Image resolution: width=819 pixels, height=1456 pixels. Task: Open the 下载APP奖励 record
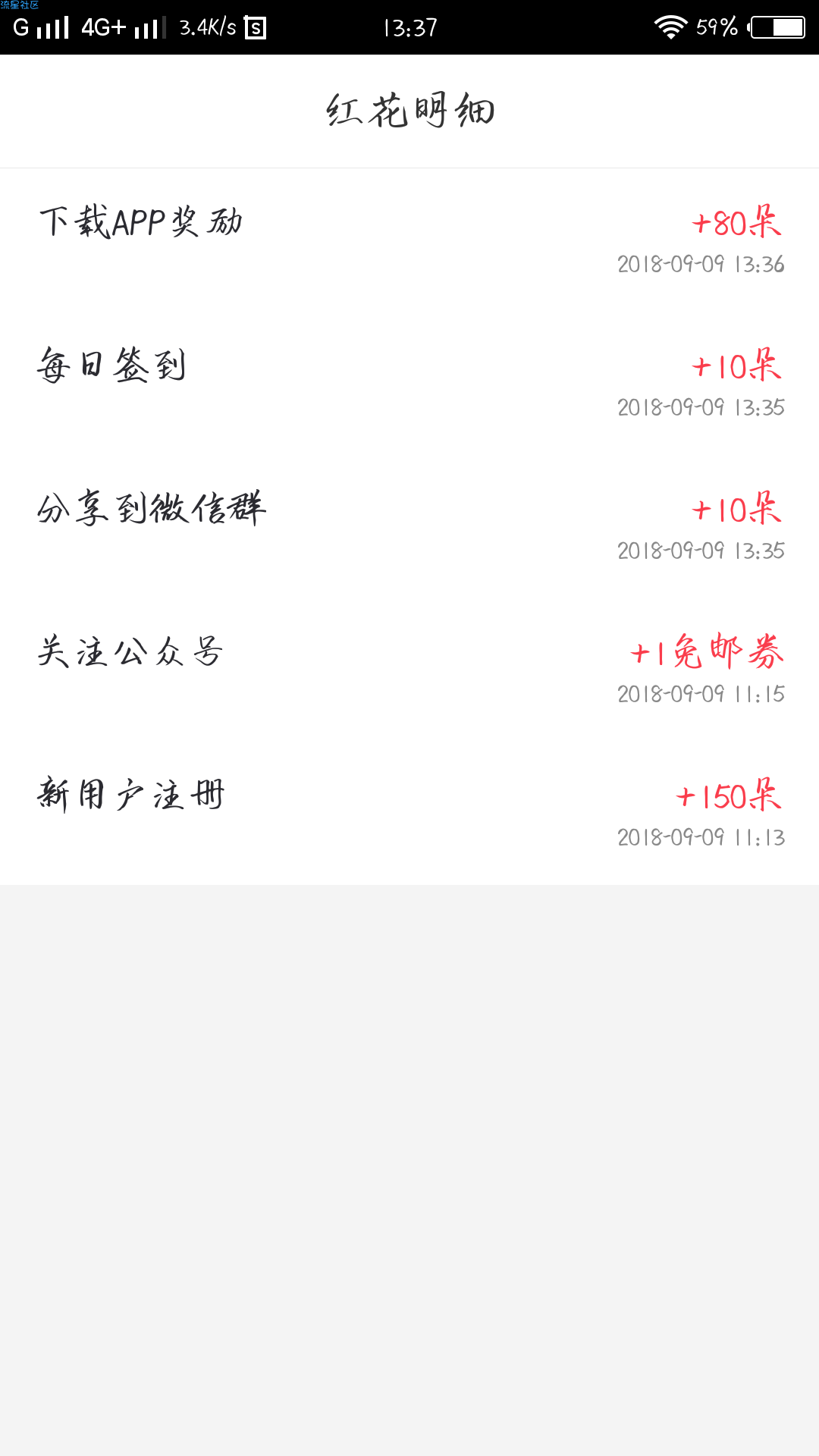(x=409, y=240)
